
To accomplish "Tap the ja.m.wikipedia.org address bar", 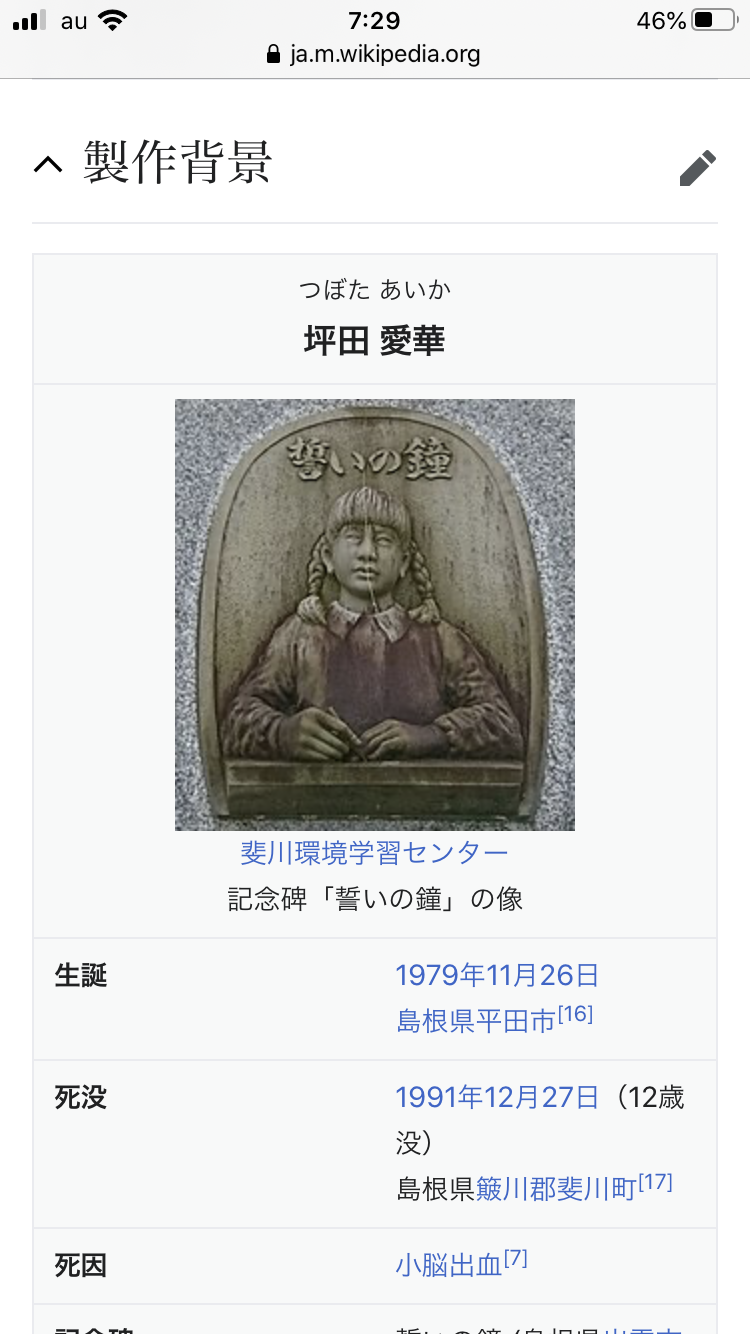I will pos(375,54).
